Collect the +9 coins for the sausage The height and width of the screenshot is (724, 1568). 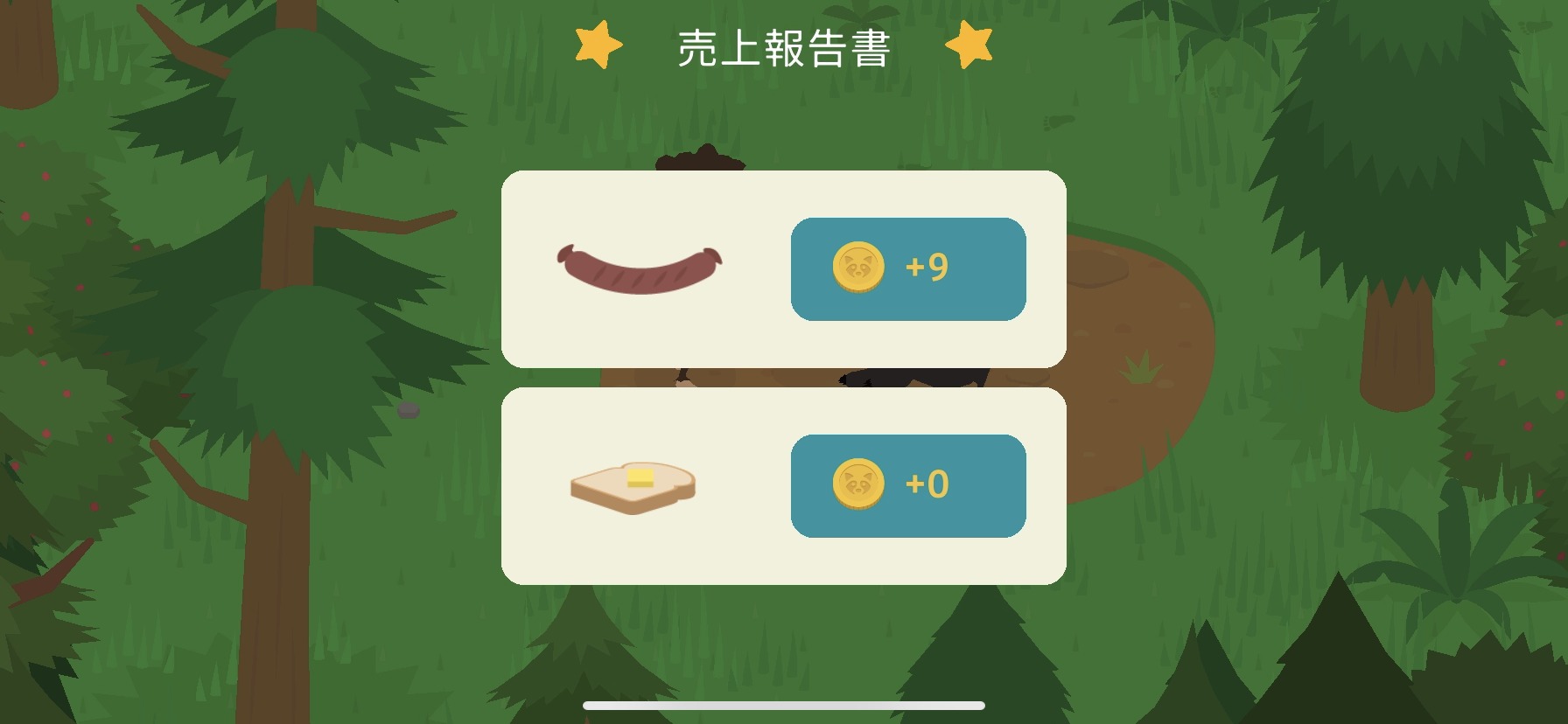click(908, 268)
